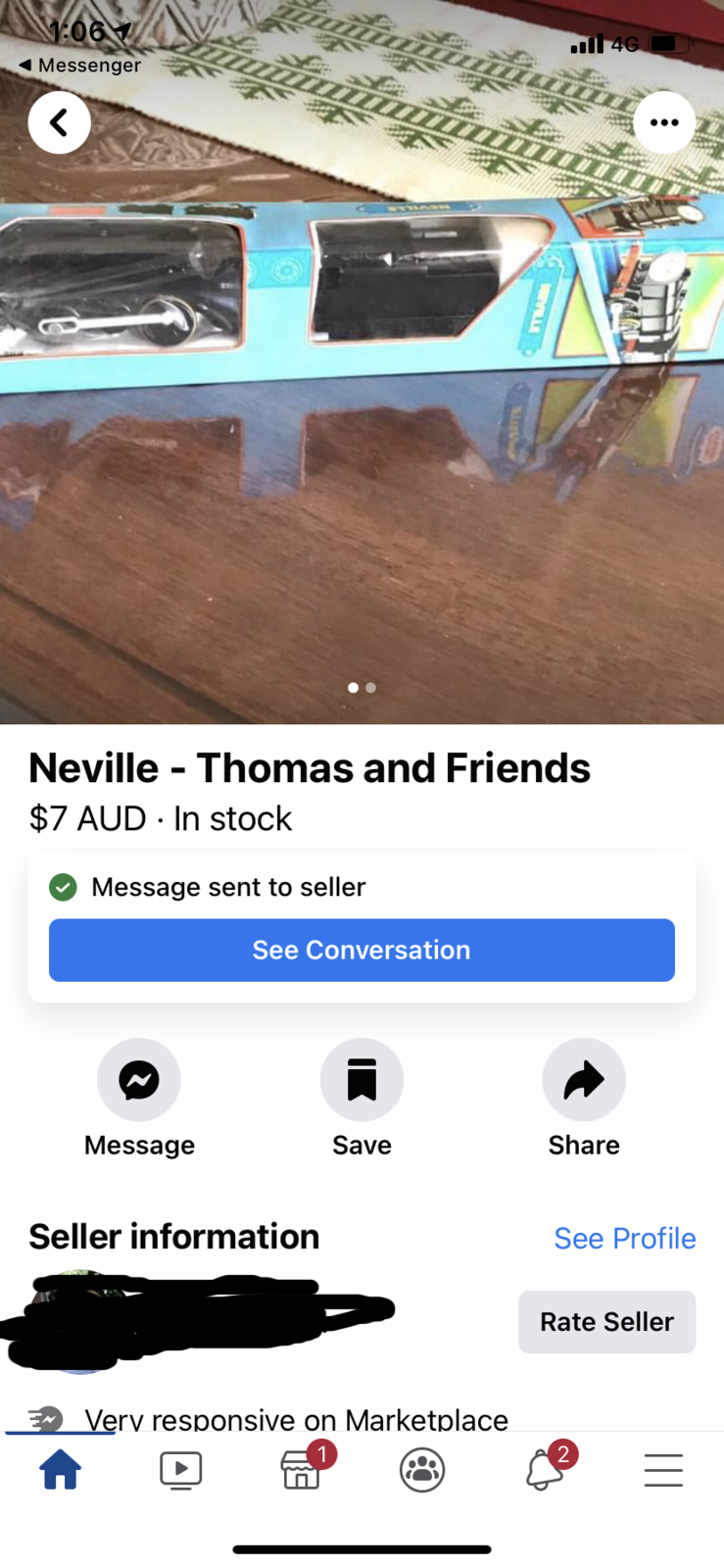The width and height of the screenshot is (724, 1568).
Task: Message the seller via Messenger icon
Action: [x=139, y=1080]
